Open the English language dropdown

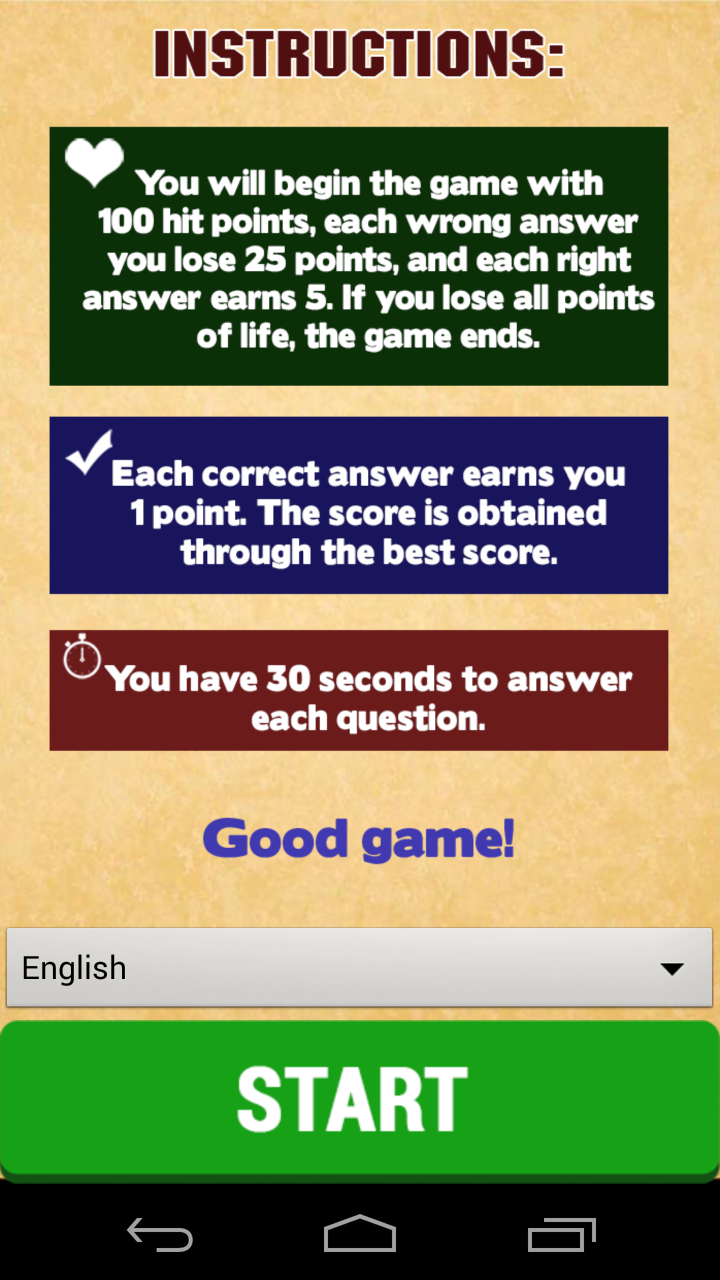(x=359, y=967)
